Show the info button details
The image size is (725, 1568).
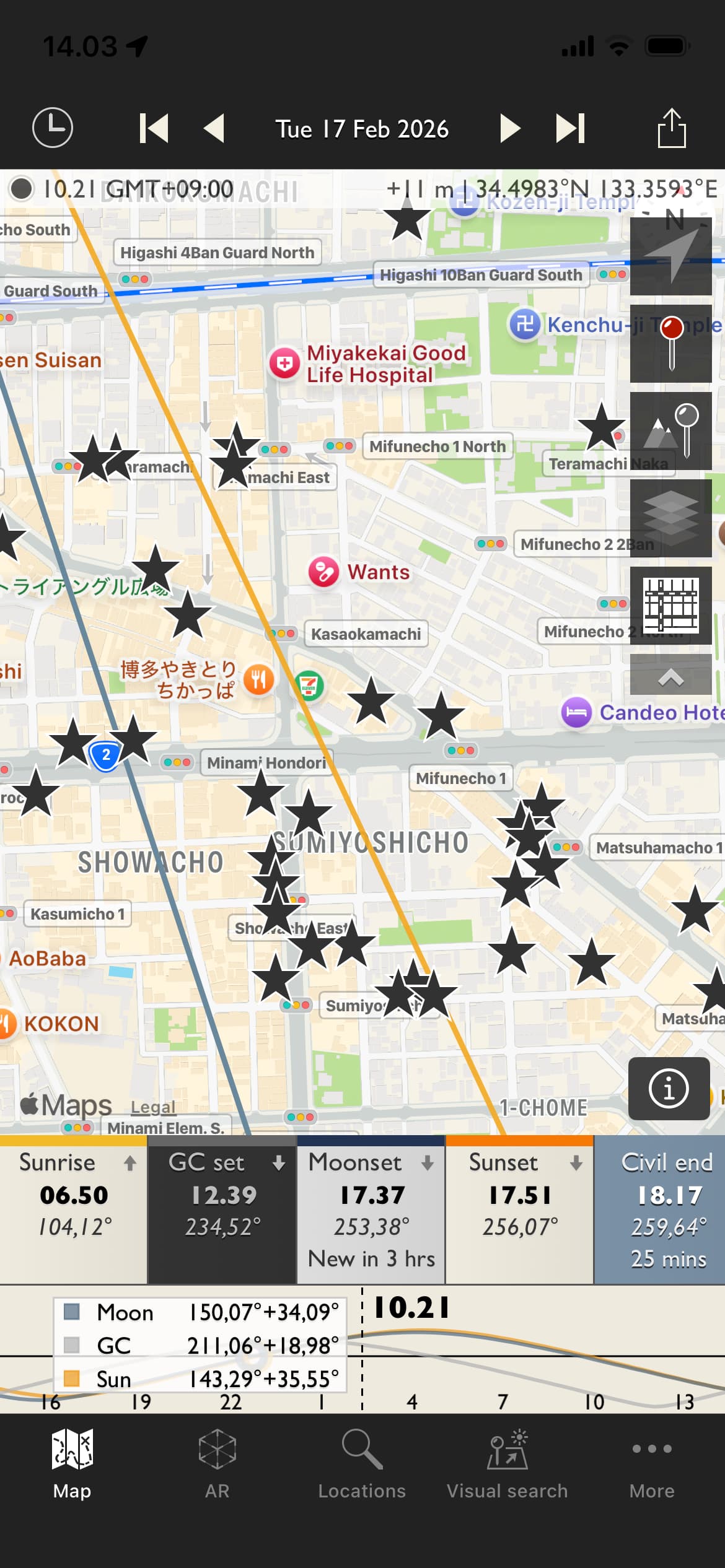(x=669, y=1088)
